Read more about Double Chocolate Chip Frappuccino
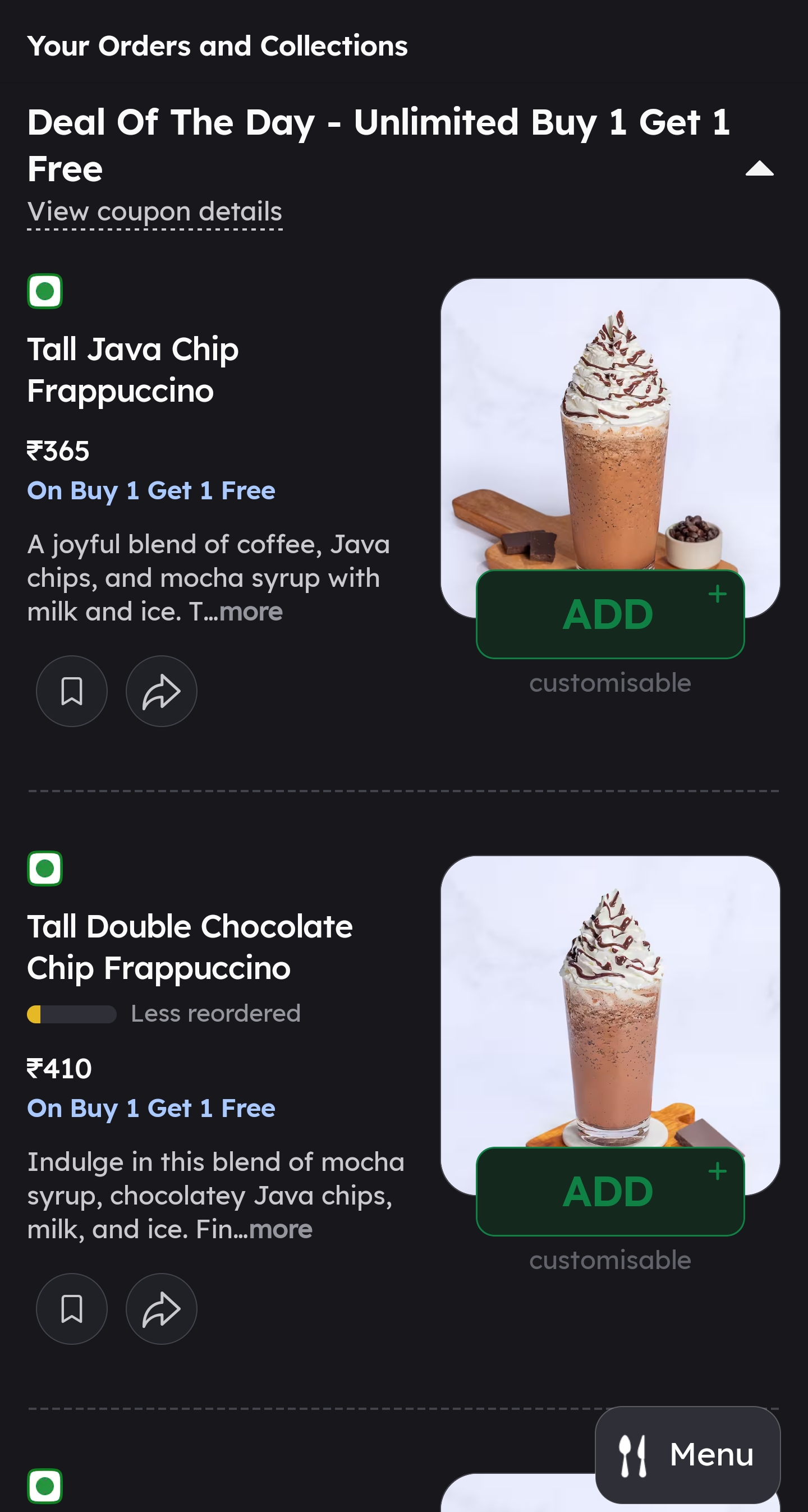The image size is (808, 1512). [x=281, y=1230]
